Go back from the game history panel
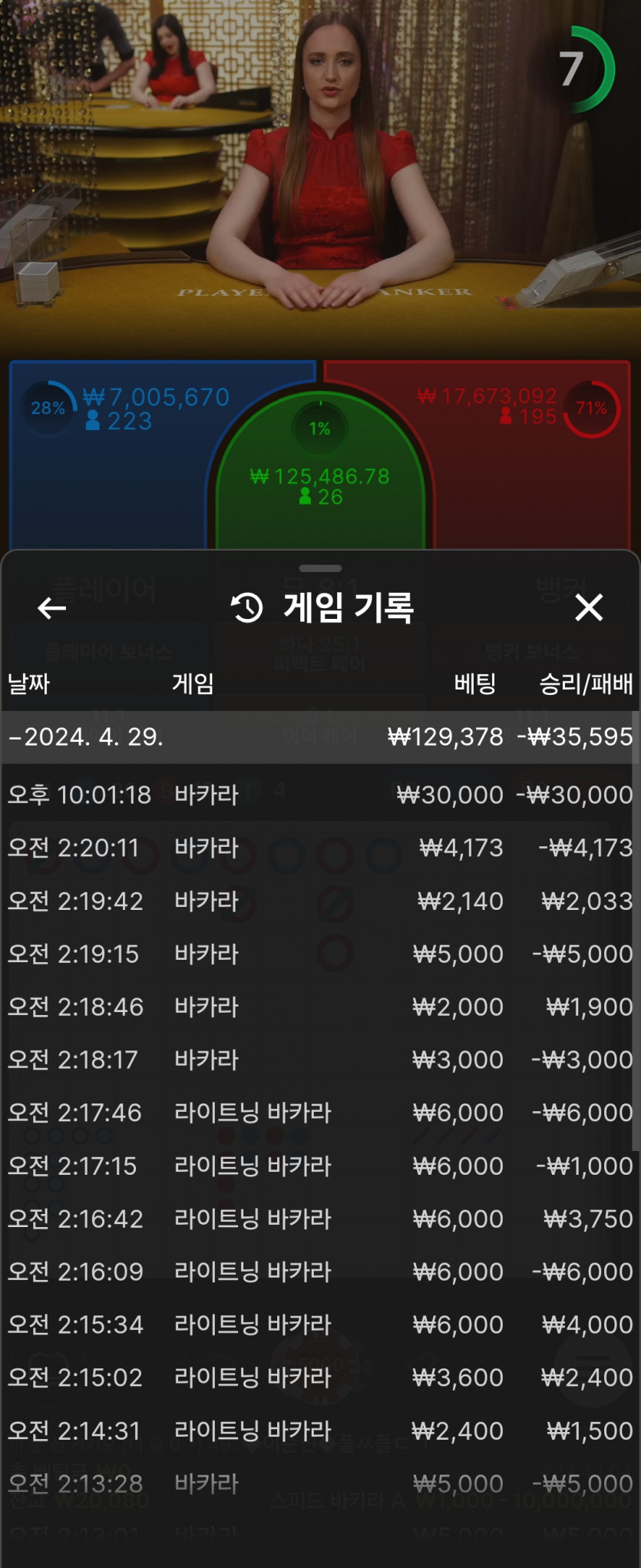 tap(51, 608)
